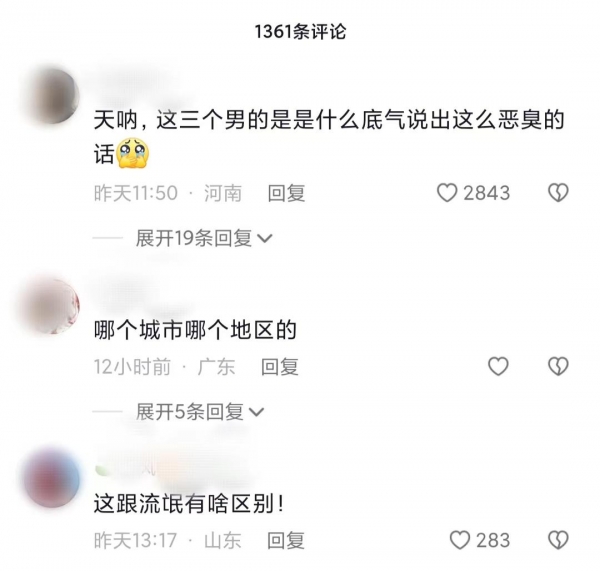The width and height of the screenshot is (600, 571).
Task: Expand 展开5条回复 under second comment
Action: tap(200, 411)
